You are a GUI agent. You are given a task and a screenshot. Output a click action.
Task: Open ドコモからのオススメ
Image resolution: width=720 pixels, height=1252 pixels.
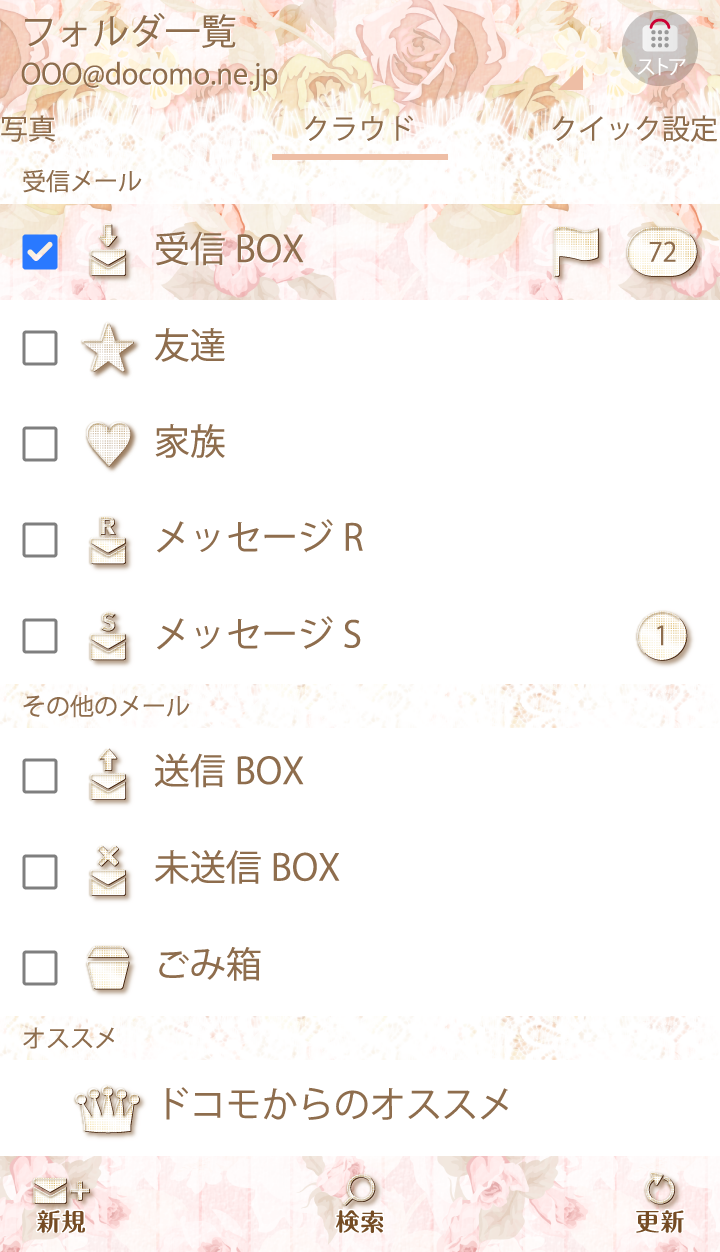tap(334, 1104)
